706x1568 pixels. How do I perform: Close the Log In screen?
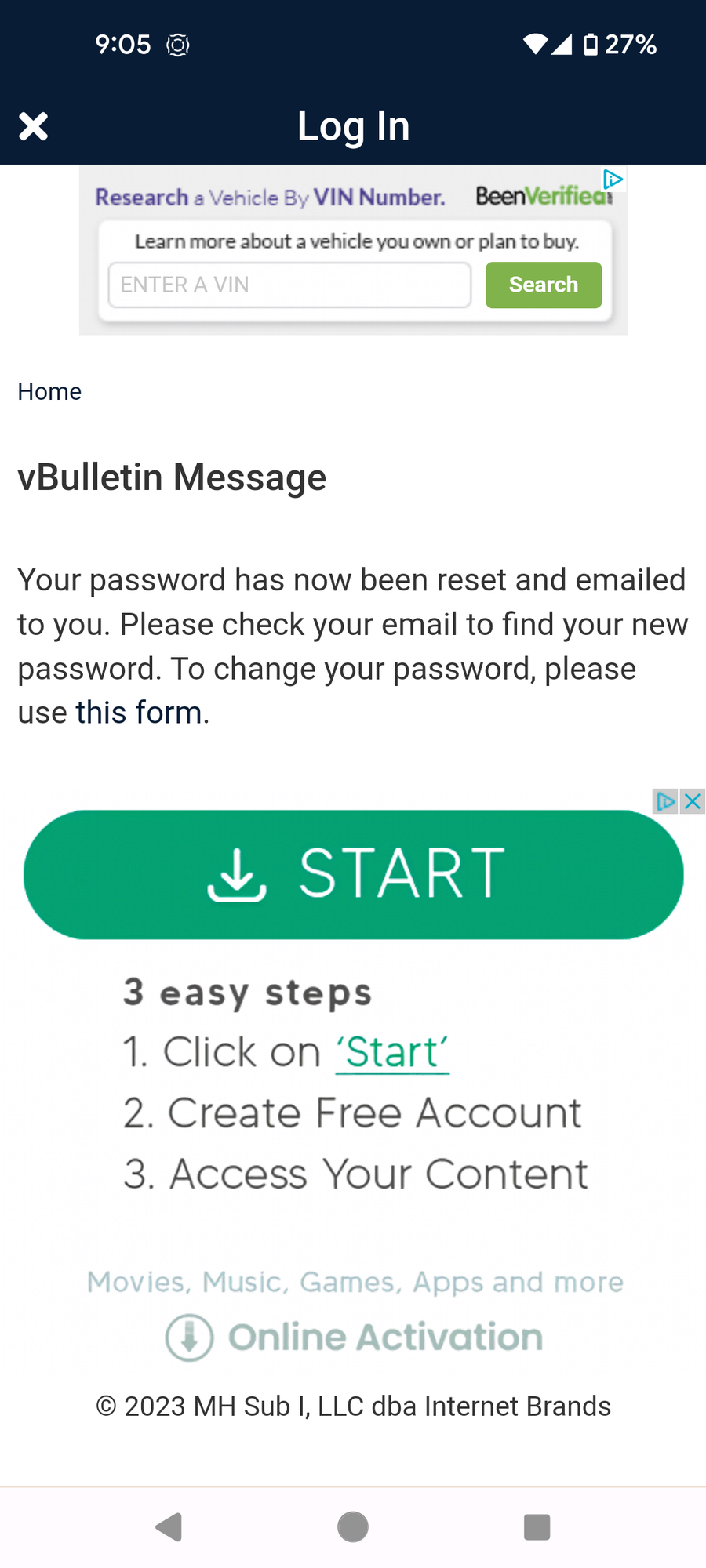point(33,126)
